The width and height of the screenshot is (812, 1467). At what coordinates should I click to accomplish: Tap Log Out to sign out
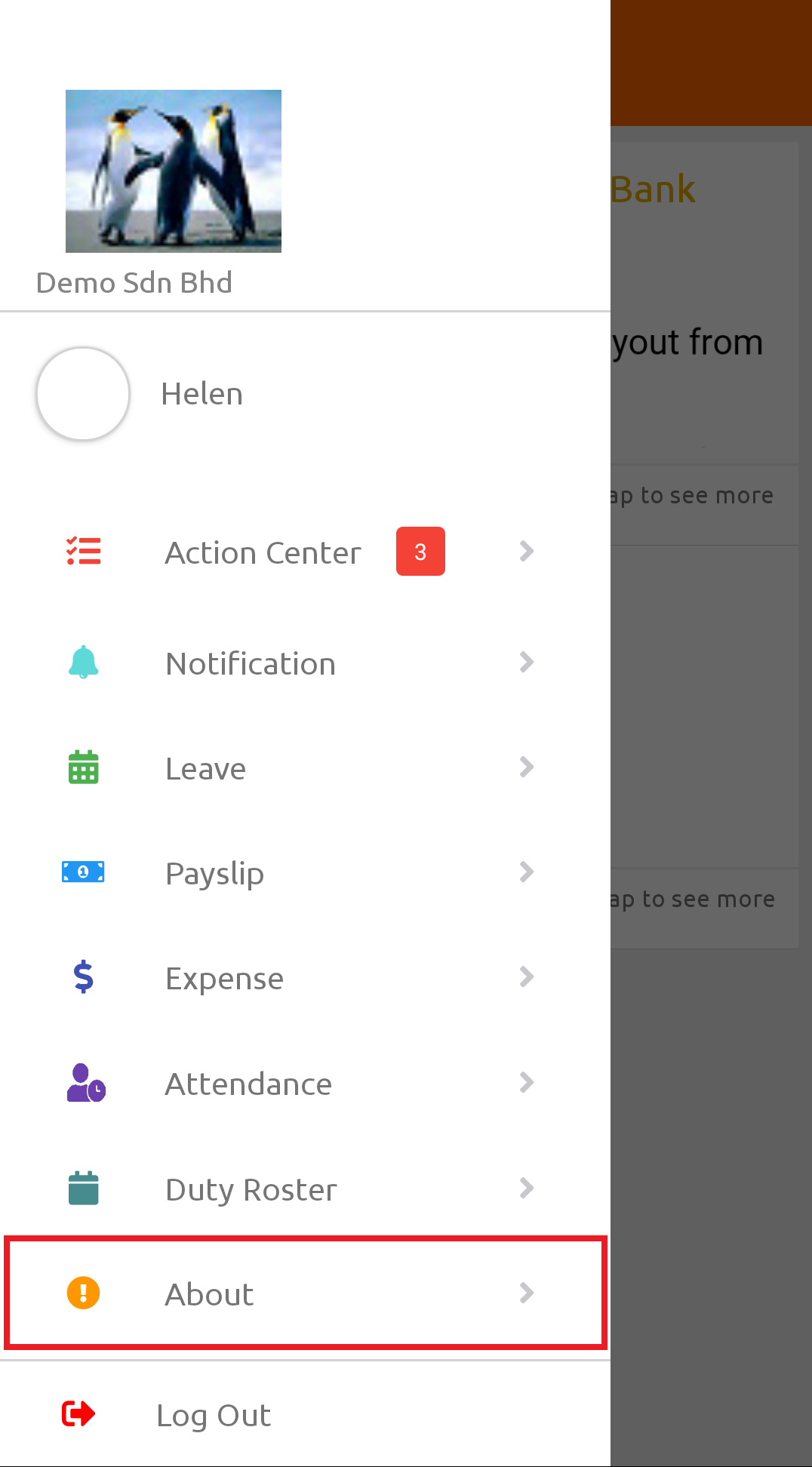tap(214, 1416)
